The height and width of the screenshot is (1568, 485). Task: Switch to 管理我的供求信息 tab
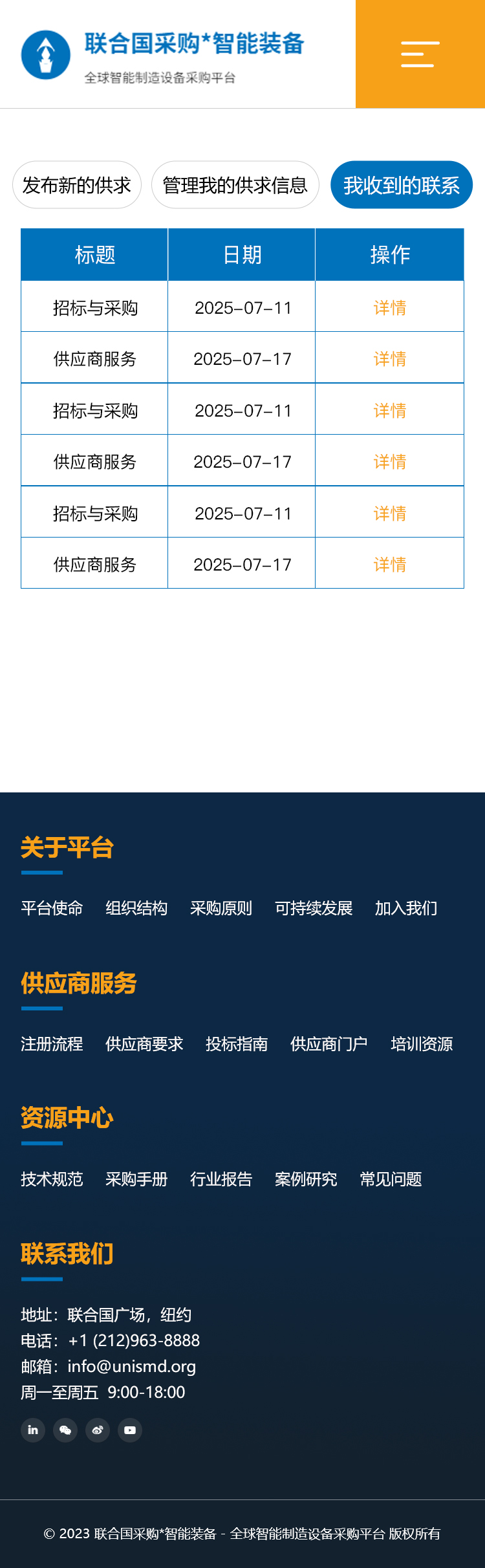point(235,186)
